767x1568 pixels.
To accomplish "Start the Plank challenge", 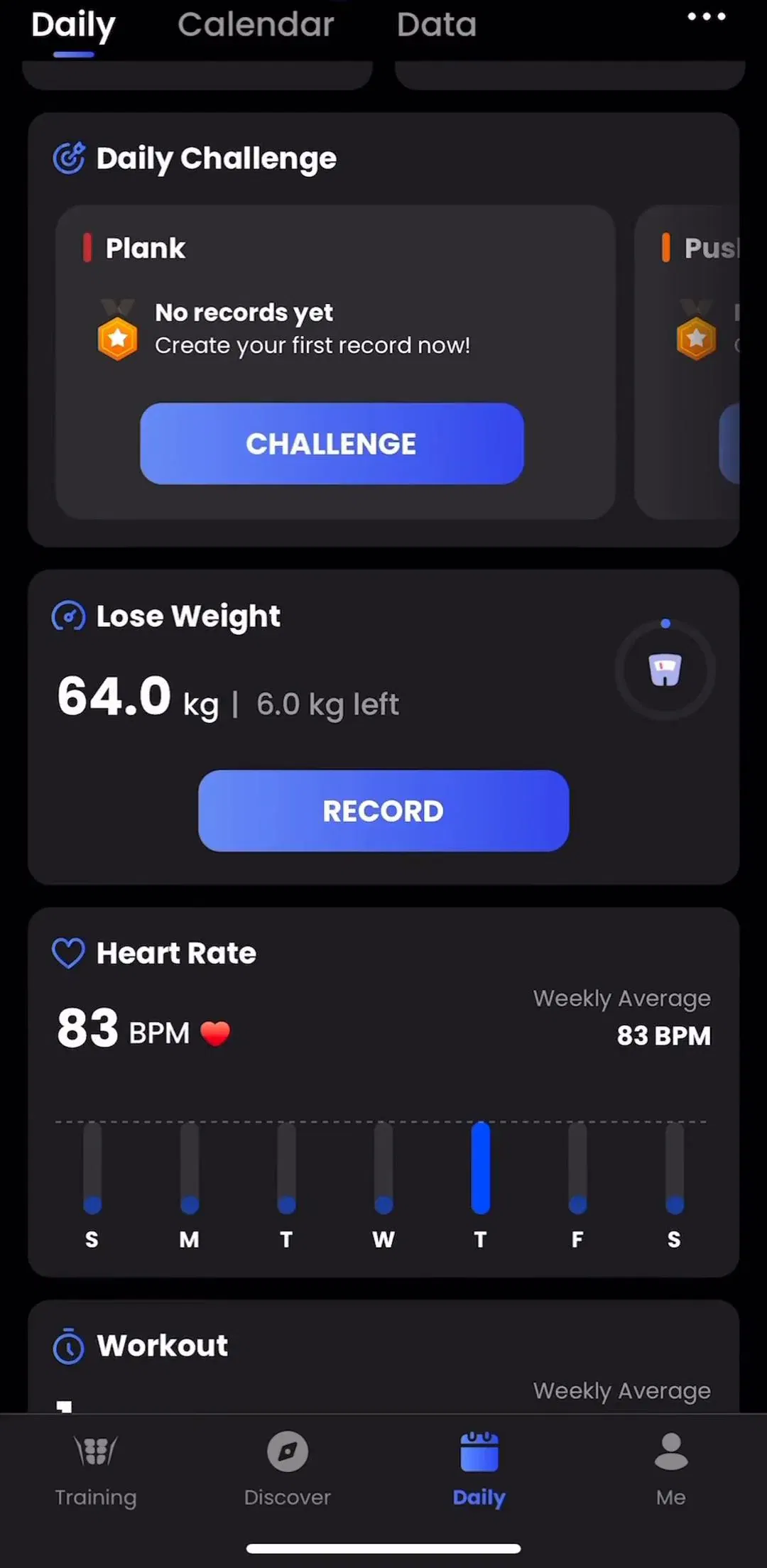I will click(332, 444).
